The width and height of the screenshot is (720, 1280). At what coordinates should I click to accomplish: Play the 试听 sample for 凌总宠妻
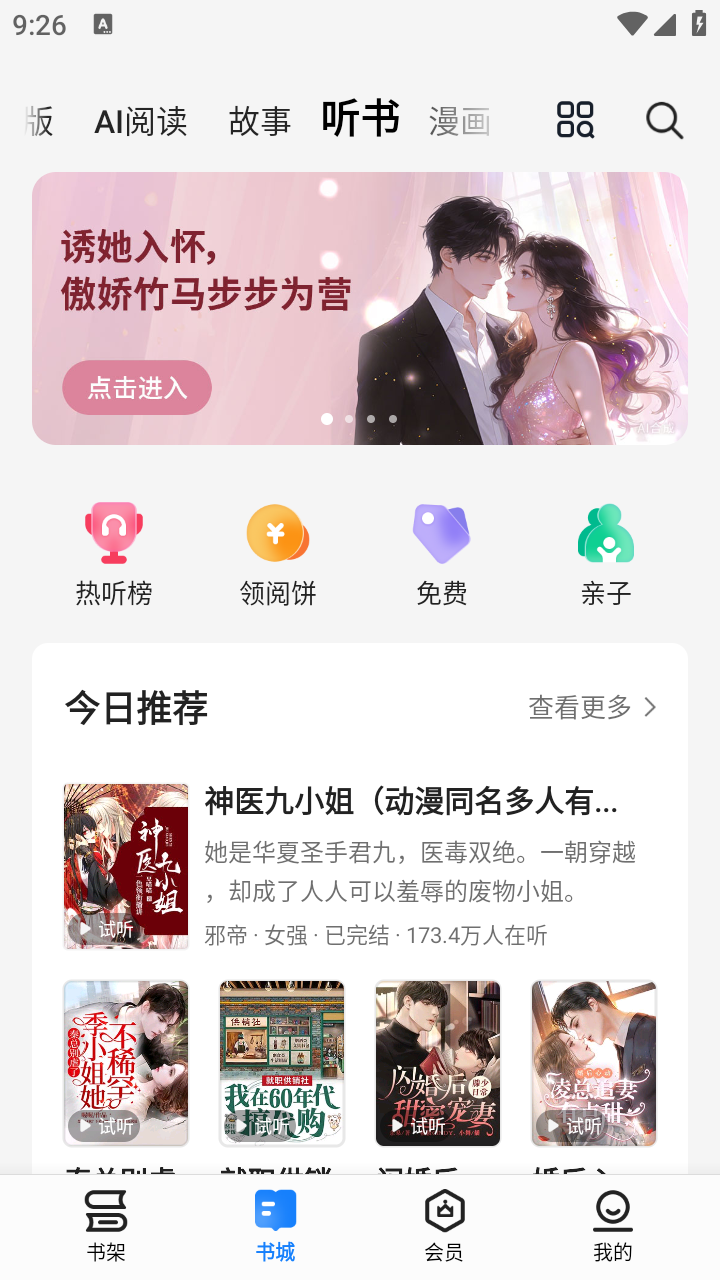[572, 1122]
